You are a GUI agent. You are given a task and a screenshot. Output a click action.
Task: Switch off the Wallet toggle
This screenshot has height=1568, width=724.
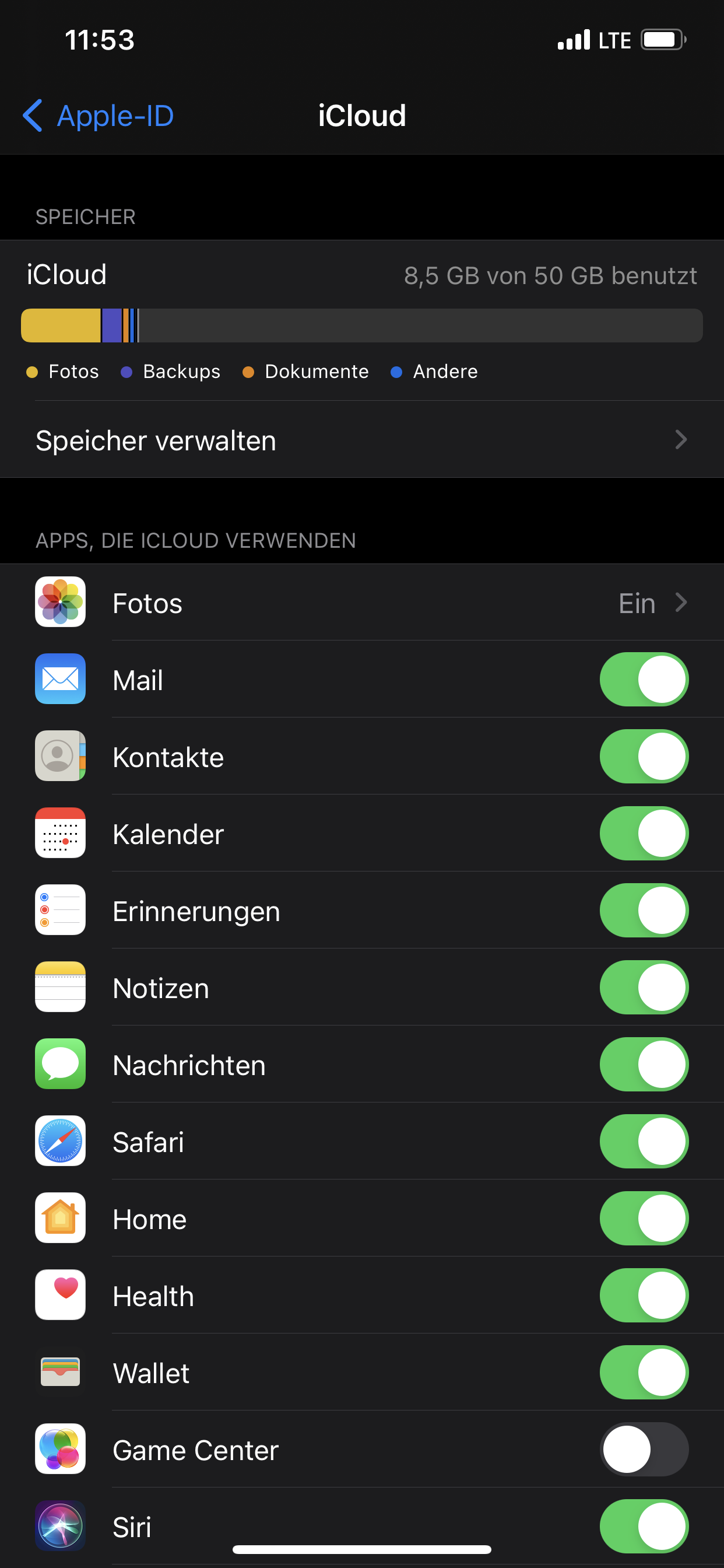(643, 1373)
